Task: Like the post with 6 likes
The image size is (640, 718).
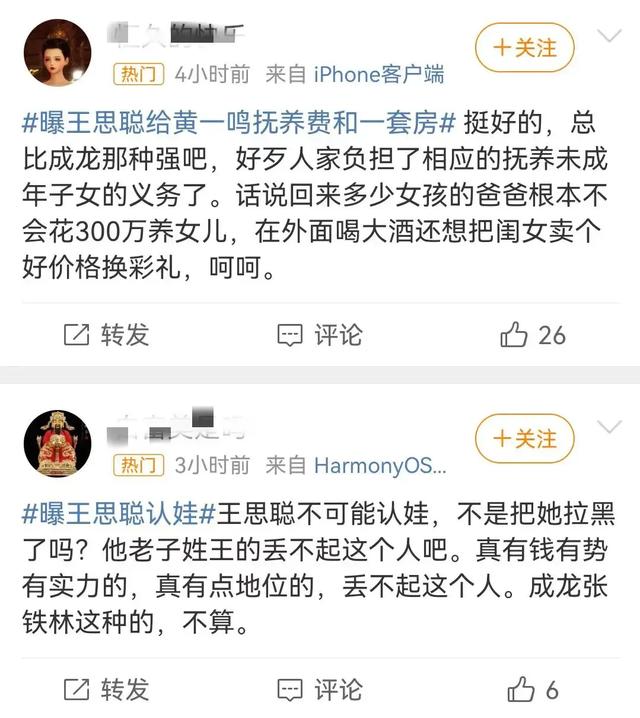Action: [533, 689]
